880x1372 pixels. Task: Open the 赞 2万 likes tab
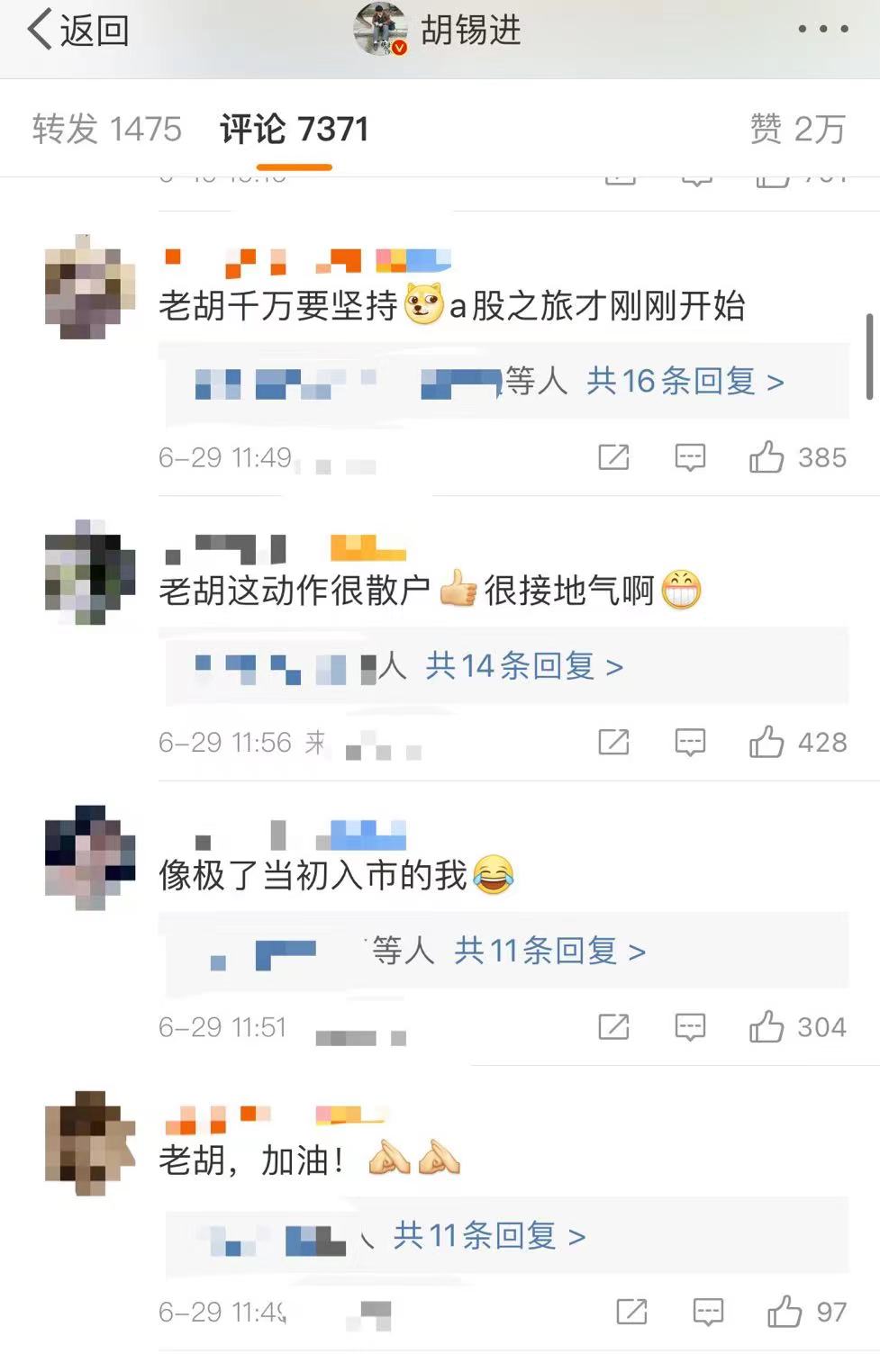(796, 128)
